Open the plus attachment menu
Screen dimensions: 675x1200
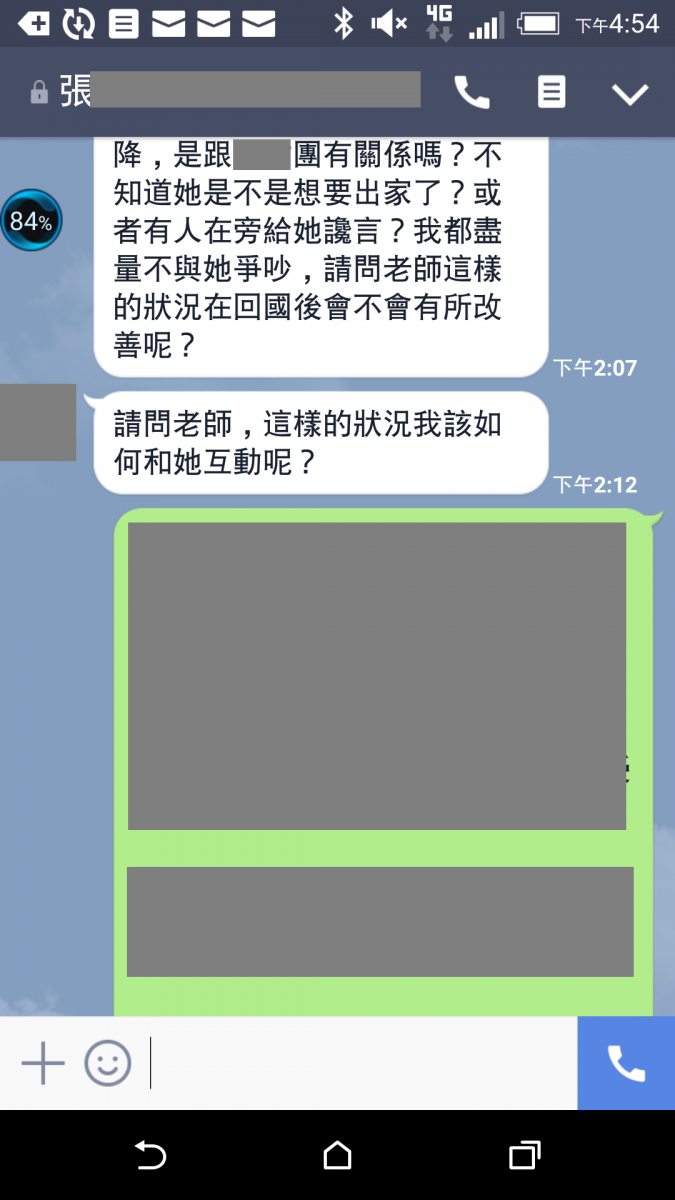tap(43, 1063)
